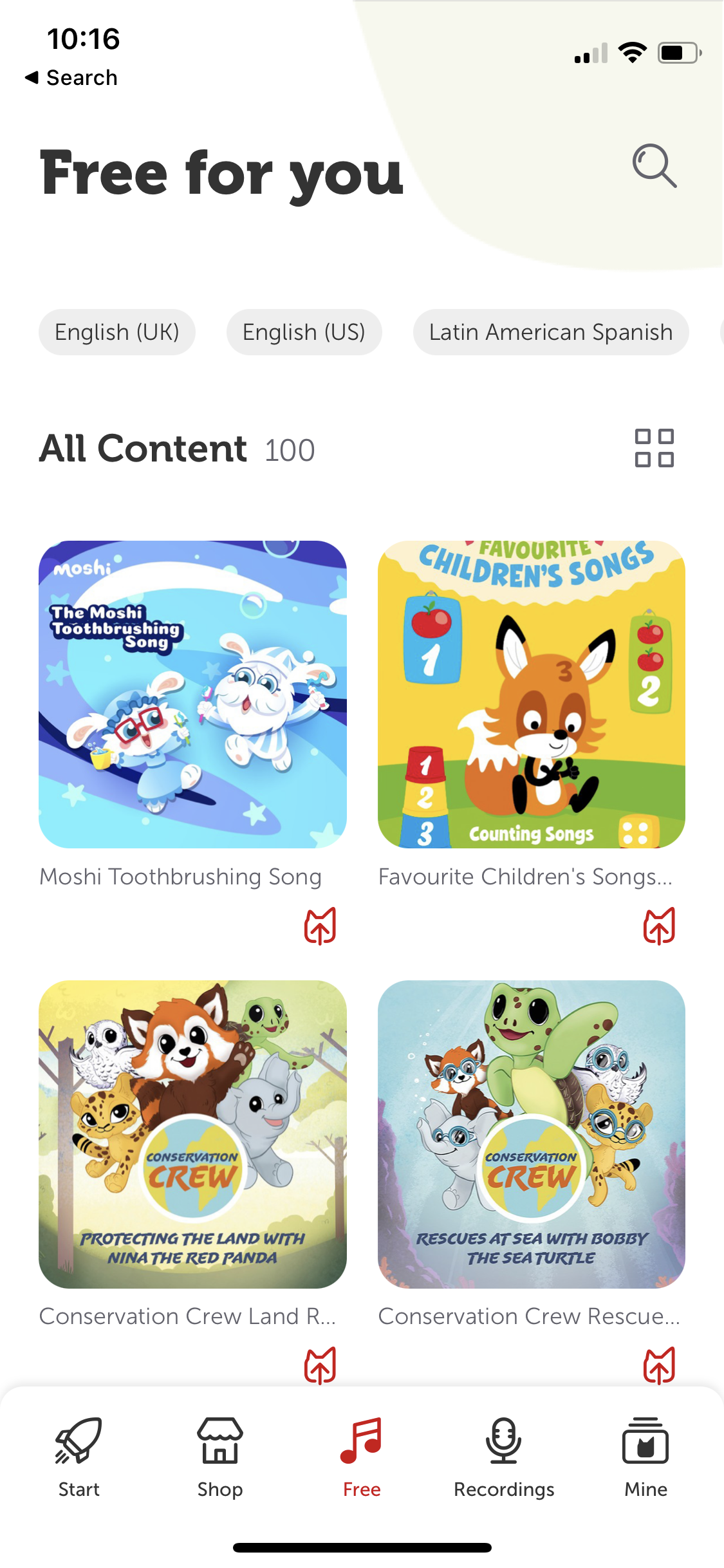Filter by English (UK)
Screen dimensions: 724x1568
point(117,332)
